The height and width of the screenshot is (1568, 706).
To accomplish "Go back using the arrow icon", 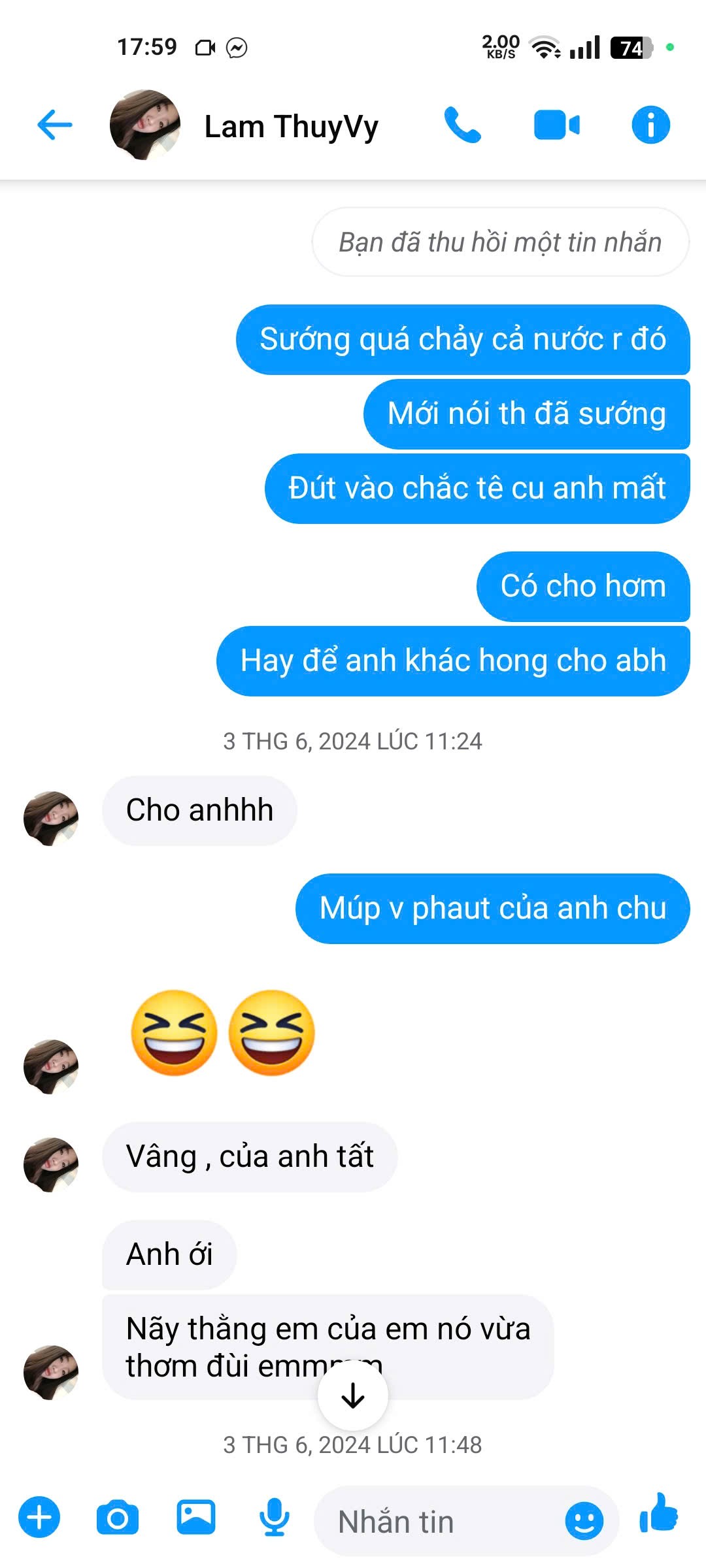I will pyautogui.click(x=55, y=125).
